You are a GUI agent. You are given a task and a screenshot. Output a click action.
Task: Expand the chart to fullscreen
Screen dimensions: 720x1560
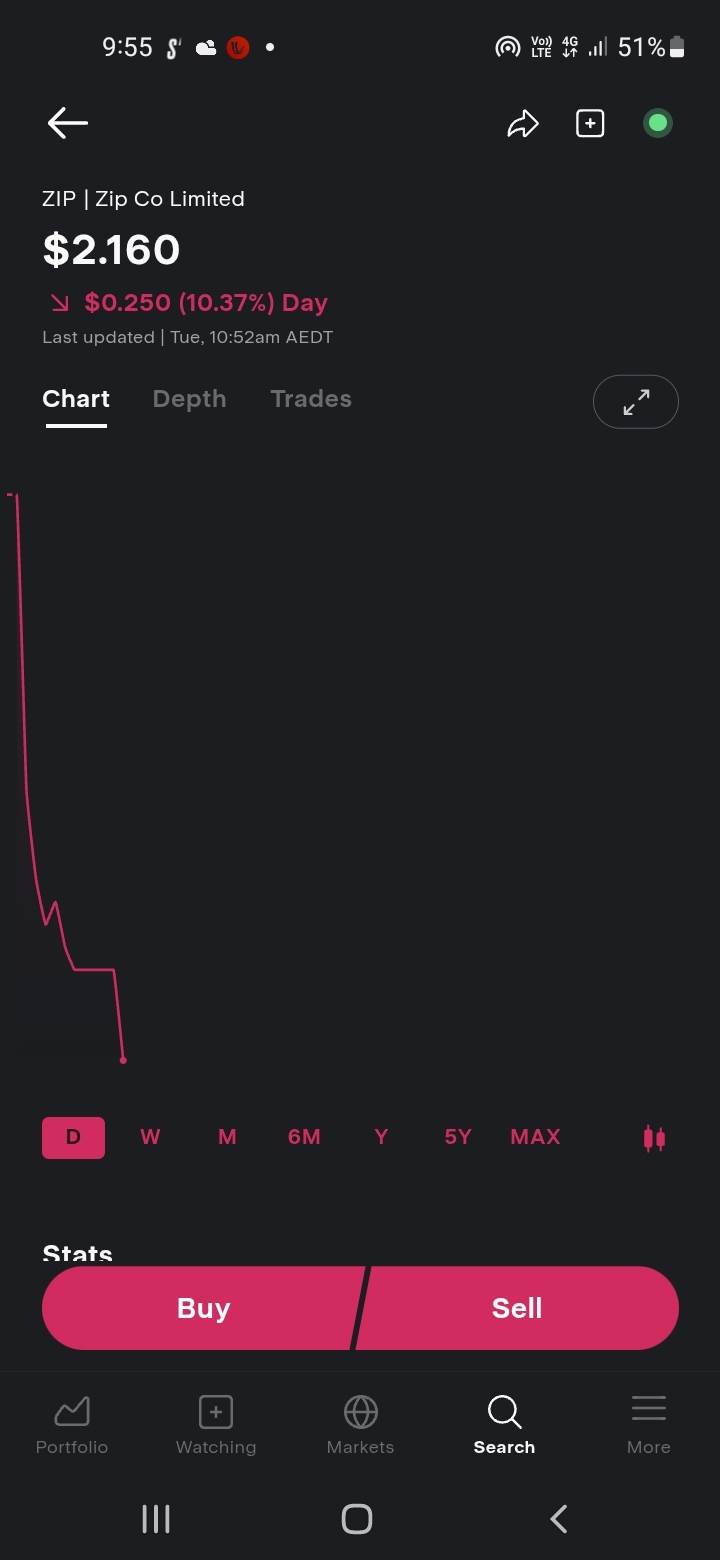click(x=635, y=402)
